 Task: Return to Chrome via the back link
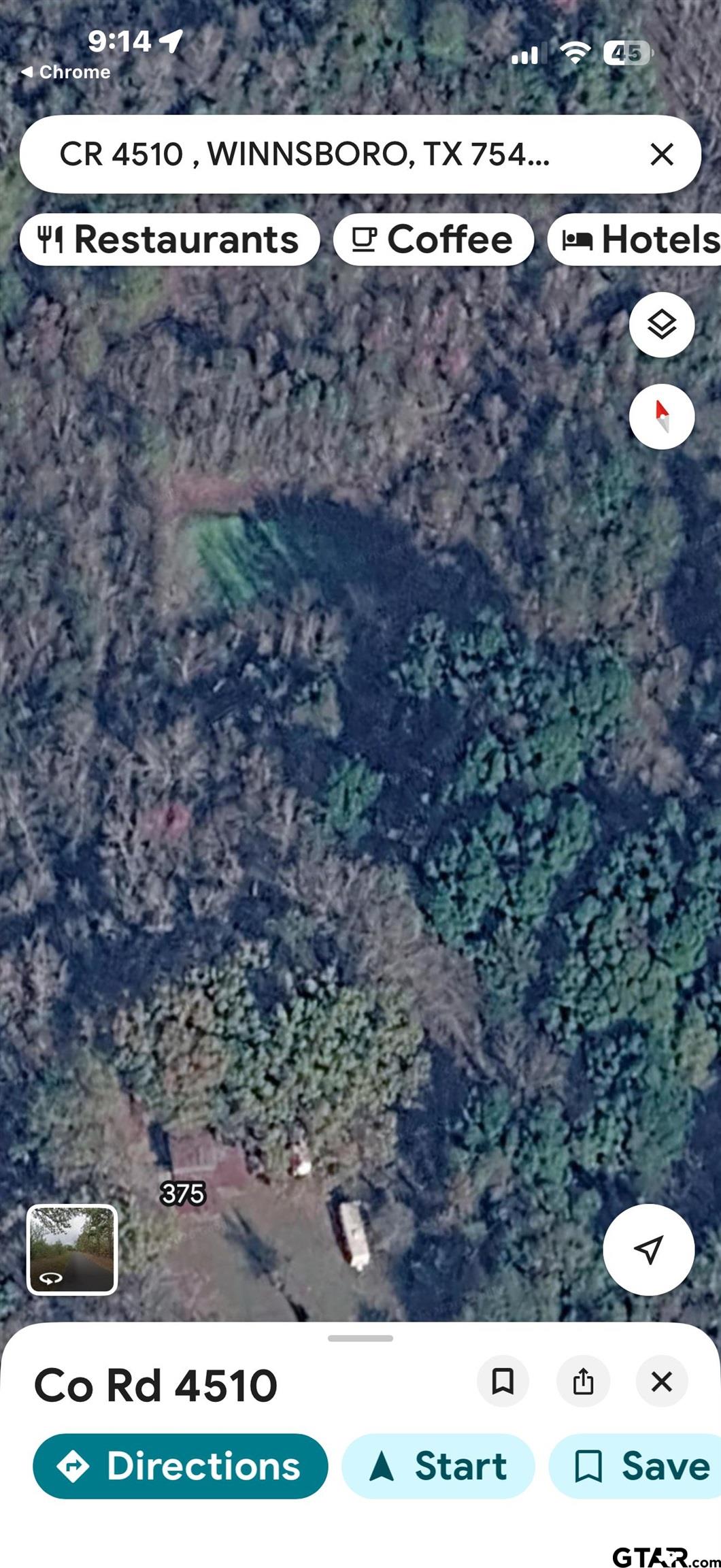coord(66,72)
